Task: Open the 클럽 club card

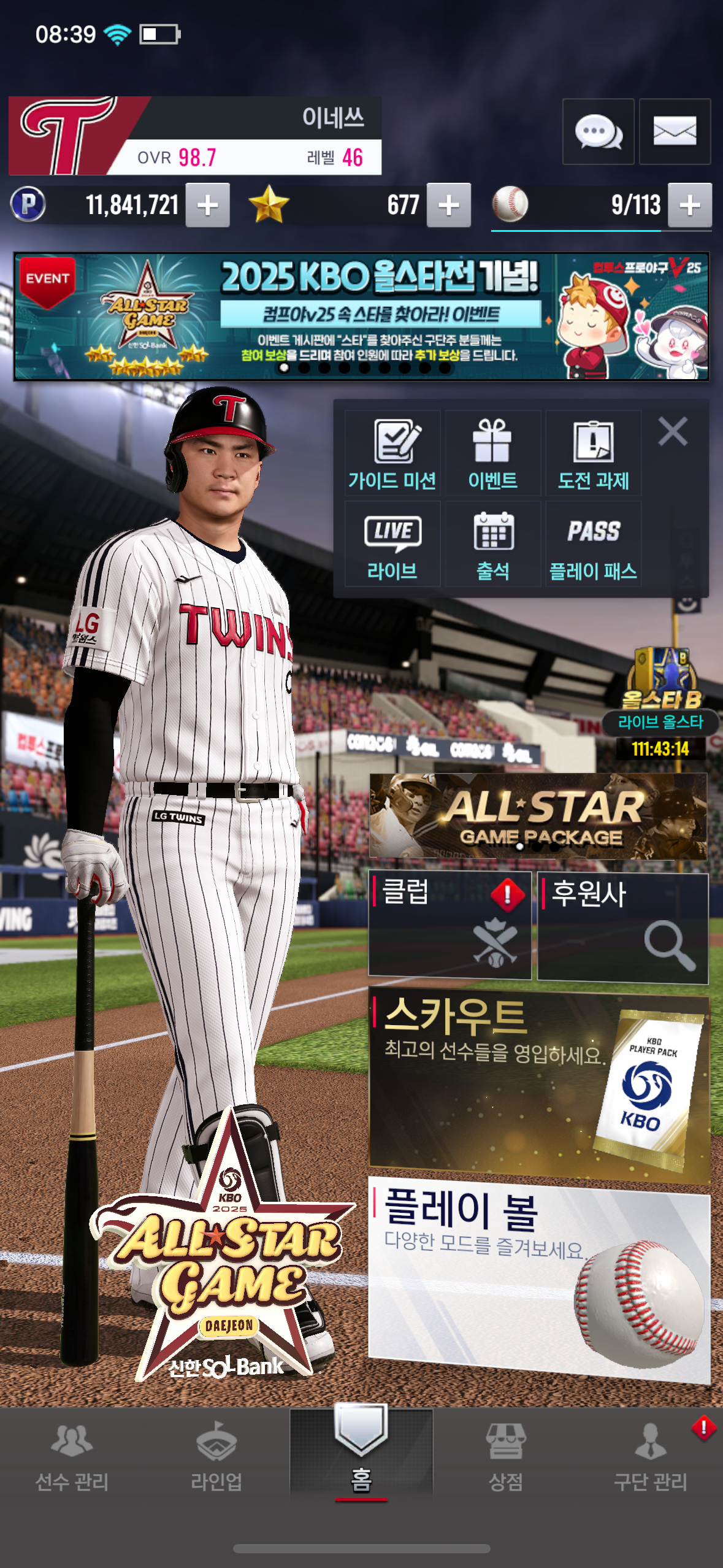Action: click(449, 924)
